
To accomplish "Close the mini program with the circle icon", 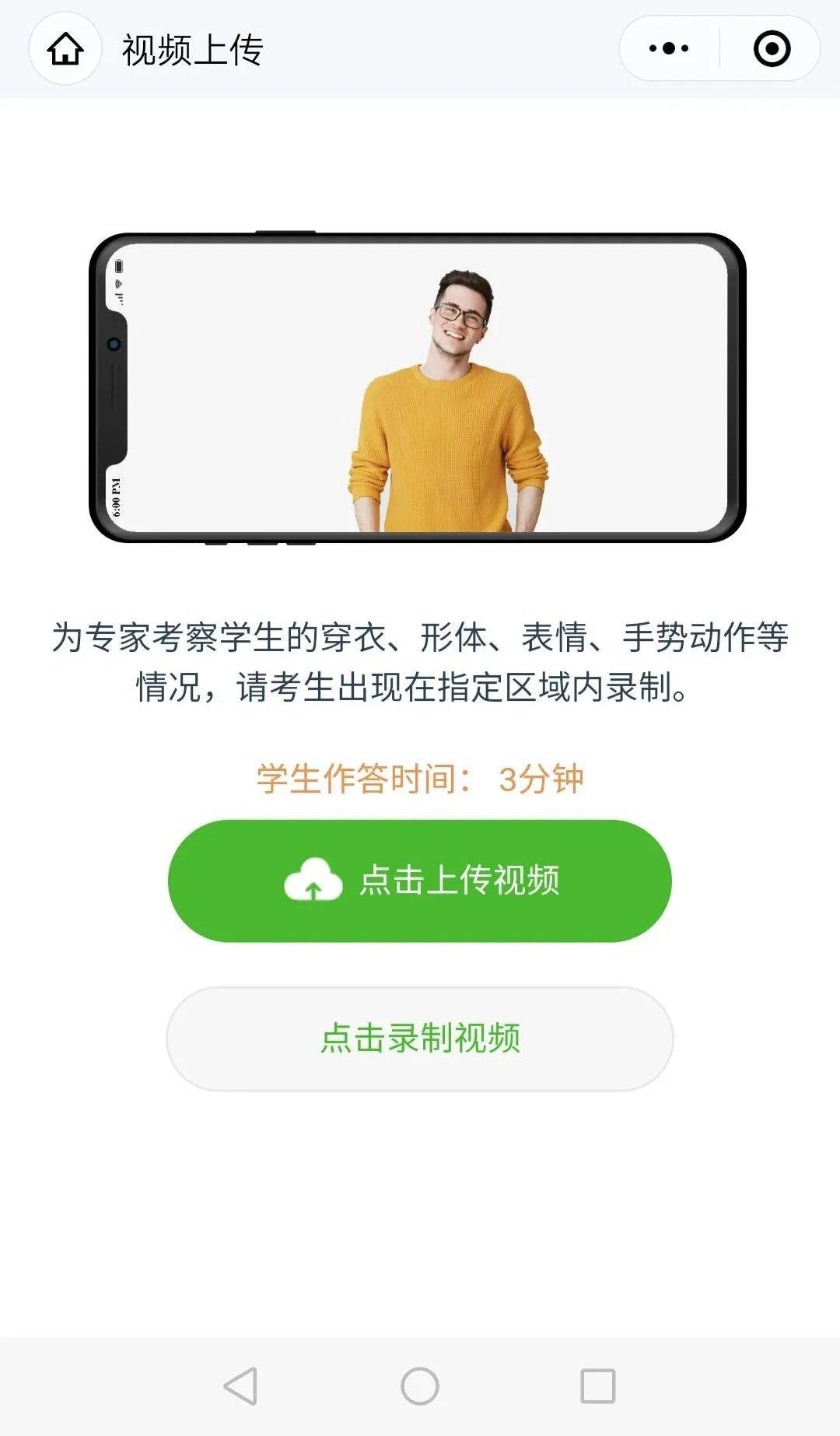I will [x=772, y=49].
